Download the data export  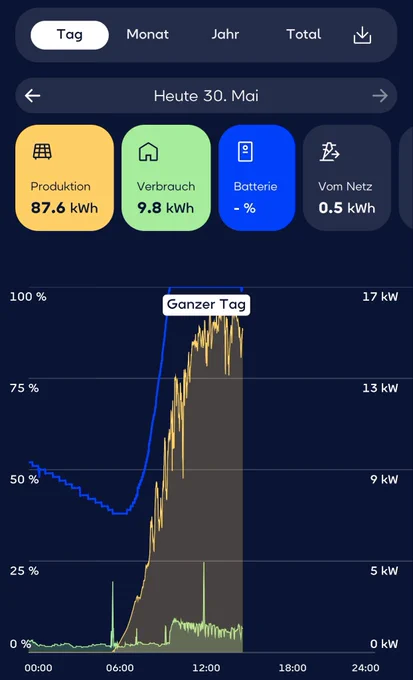coord(362,35)
